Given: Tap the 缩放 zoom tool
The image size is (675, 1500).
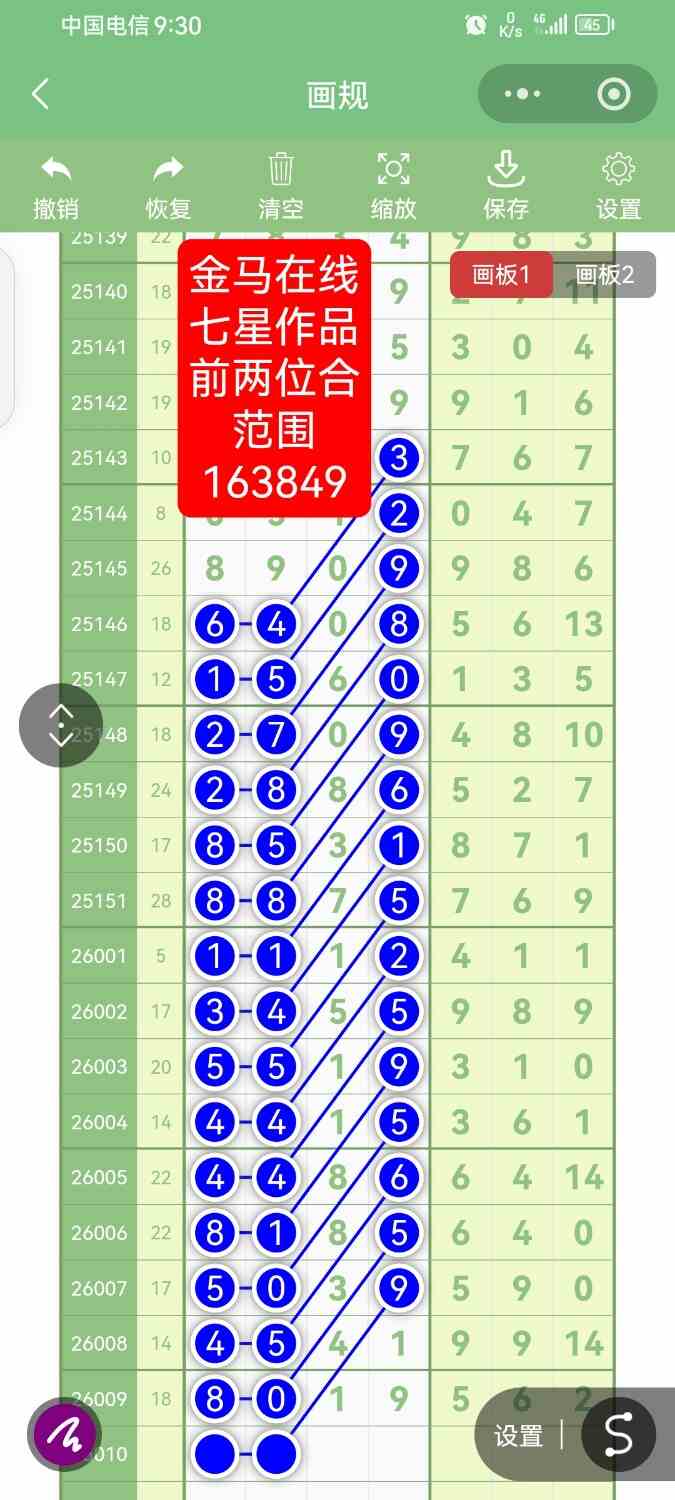Looking at the screenshot, I should click(393, 187).
